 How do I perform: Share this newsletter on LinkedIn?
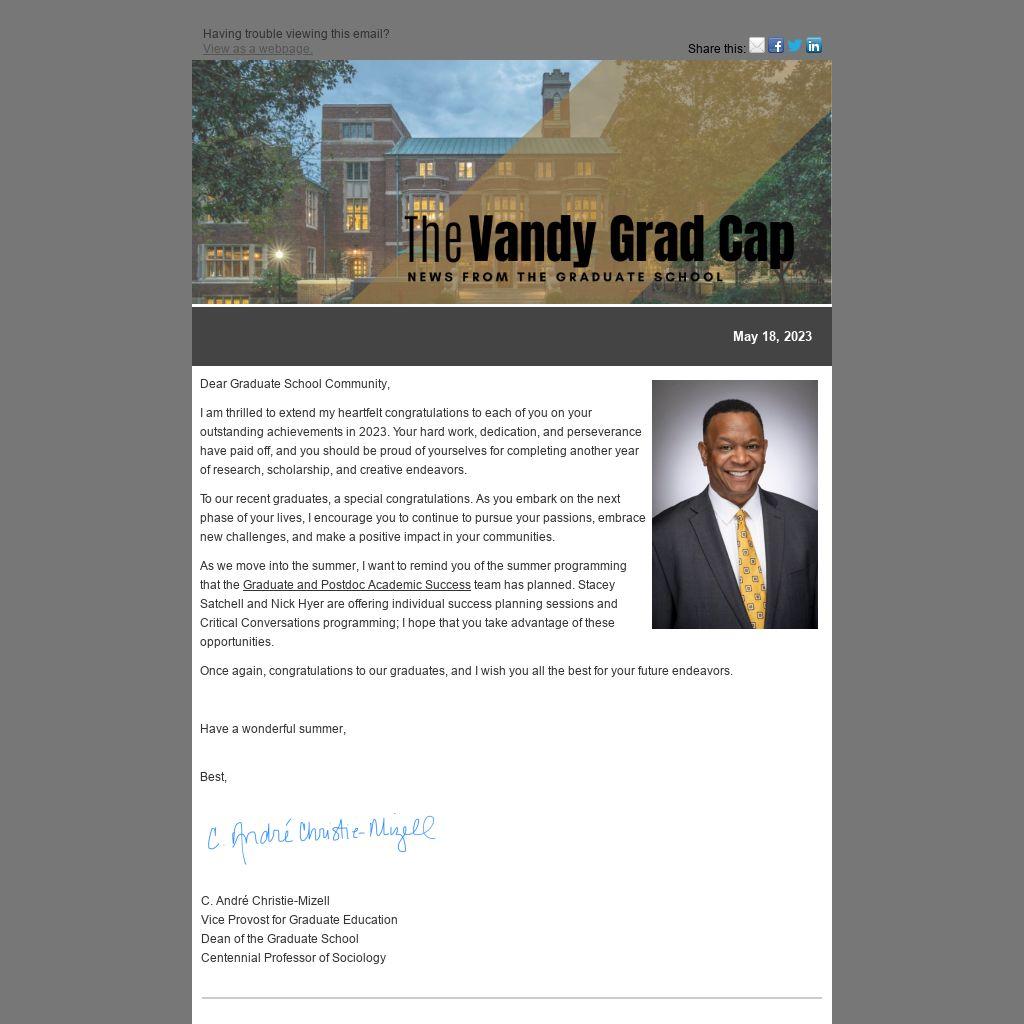(814, 45)
